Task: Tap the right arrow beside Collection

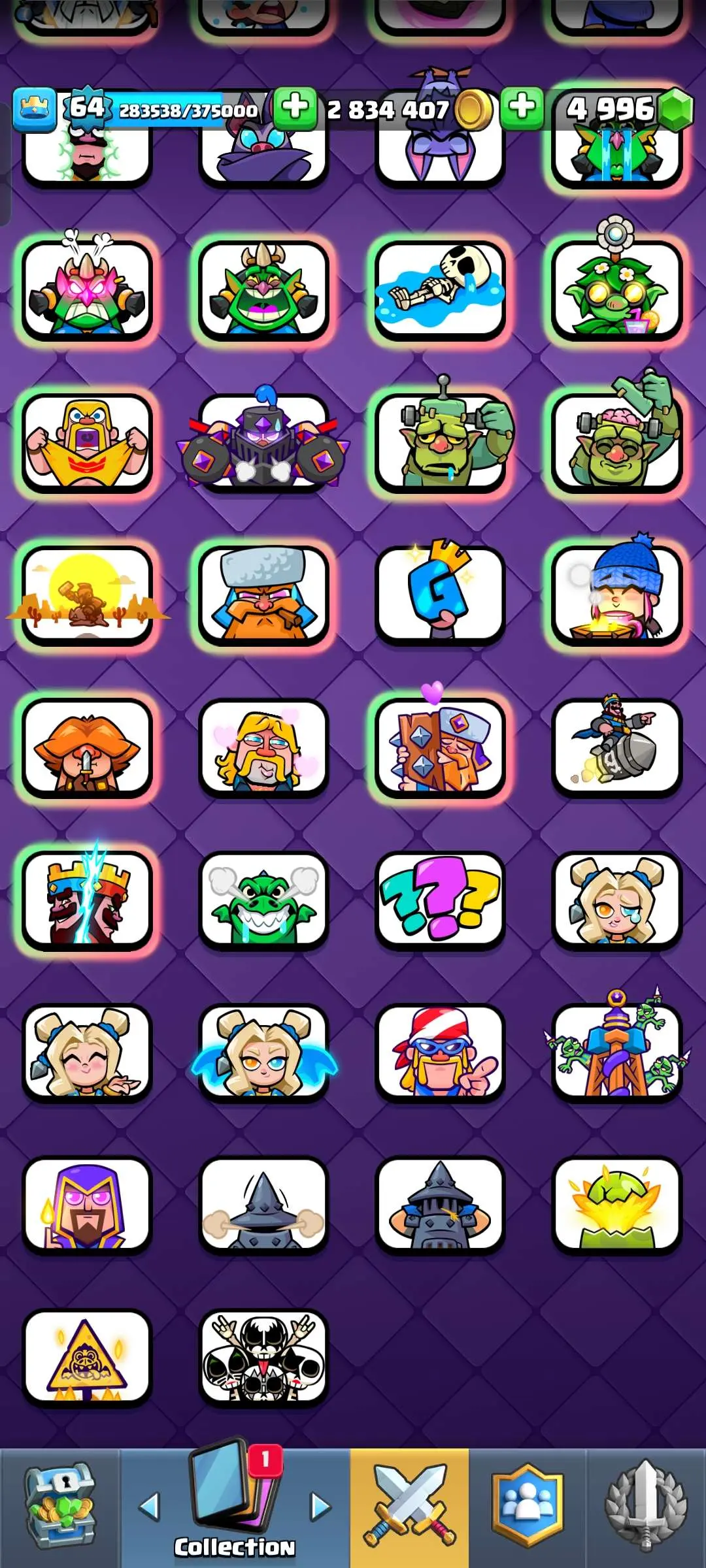Action: coord(320,1507)
